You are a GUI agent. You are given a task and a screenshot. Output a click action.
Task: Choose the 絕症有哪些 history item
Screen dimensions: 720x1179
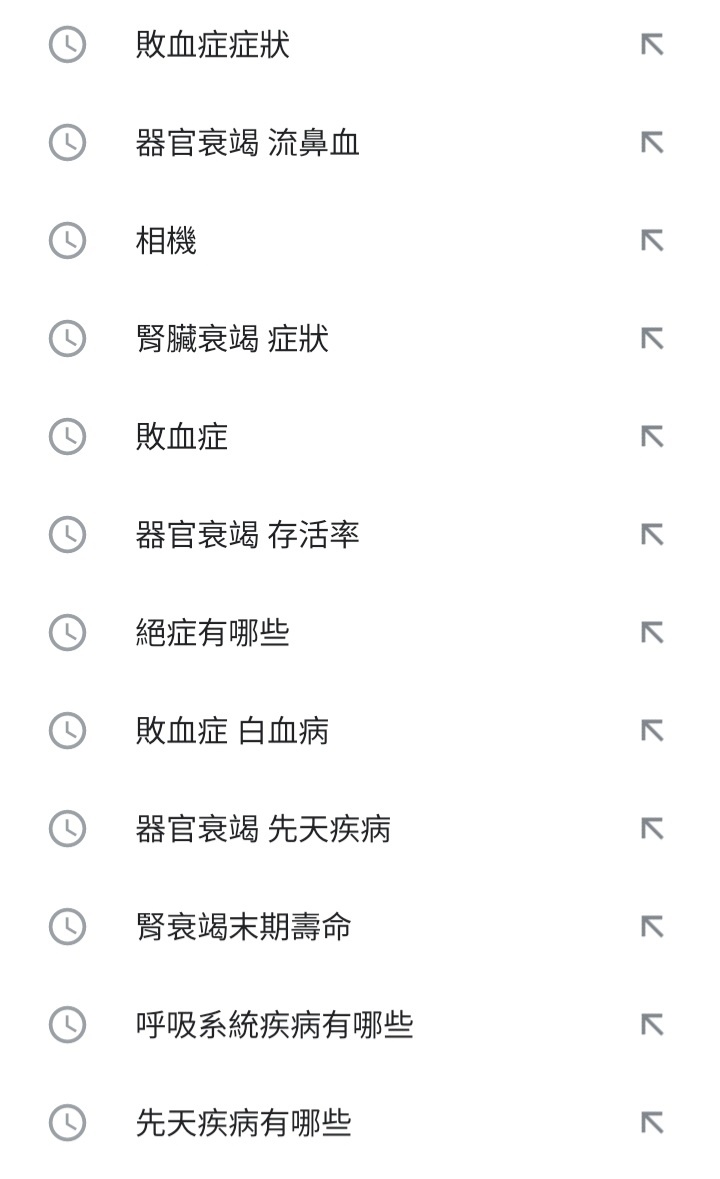click(360, 633)
